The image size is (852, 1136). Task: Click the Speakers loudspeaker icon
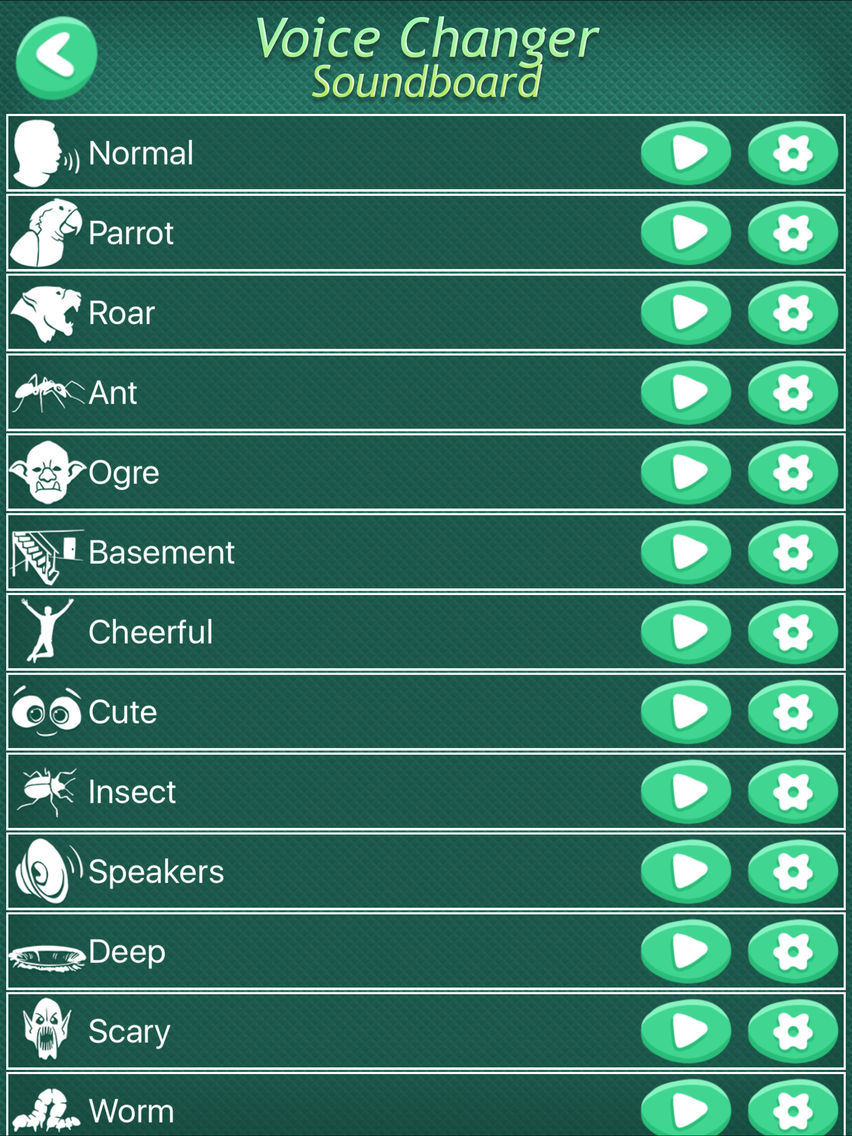pos(42,868)
